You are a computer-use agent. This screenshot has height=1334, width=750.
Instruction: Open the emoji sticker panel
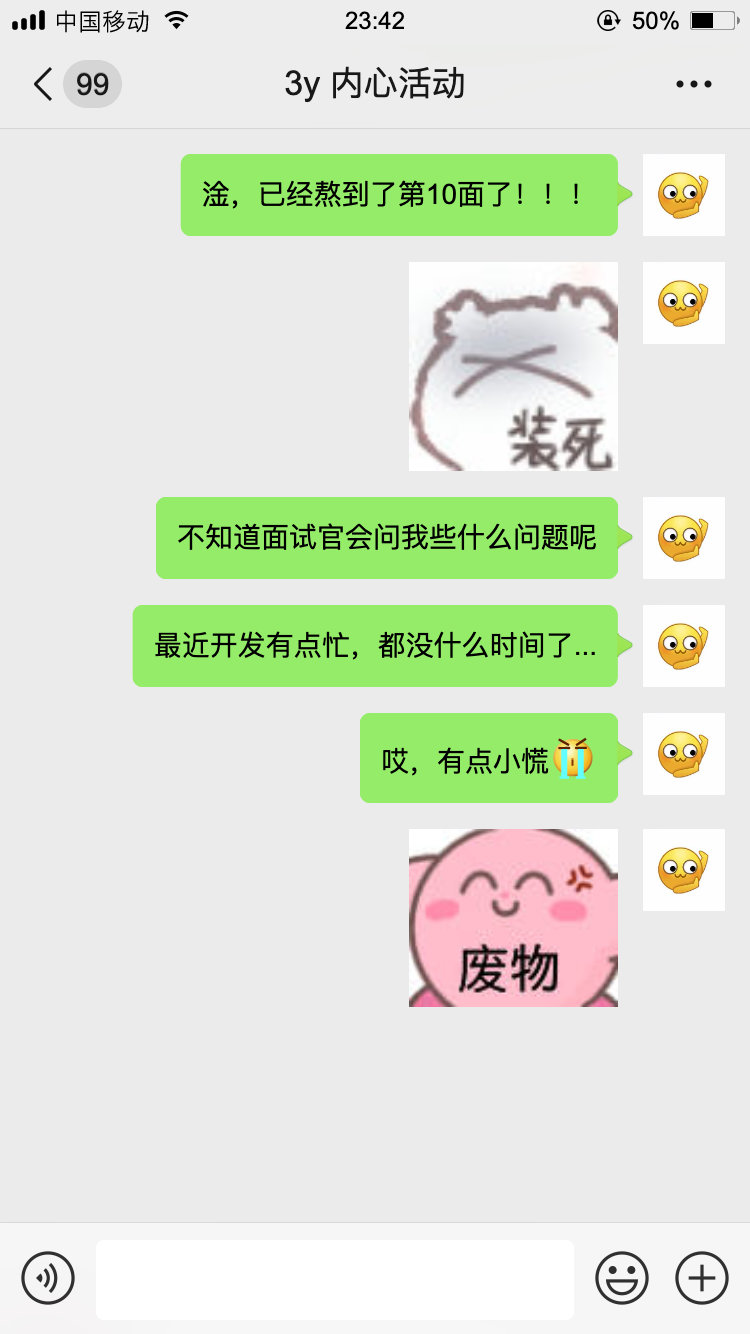click(622, 1278)
